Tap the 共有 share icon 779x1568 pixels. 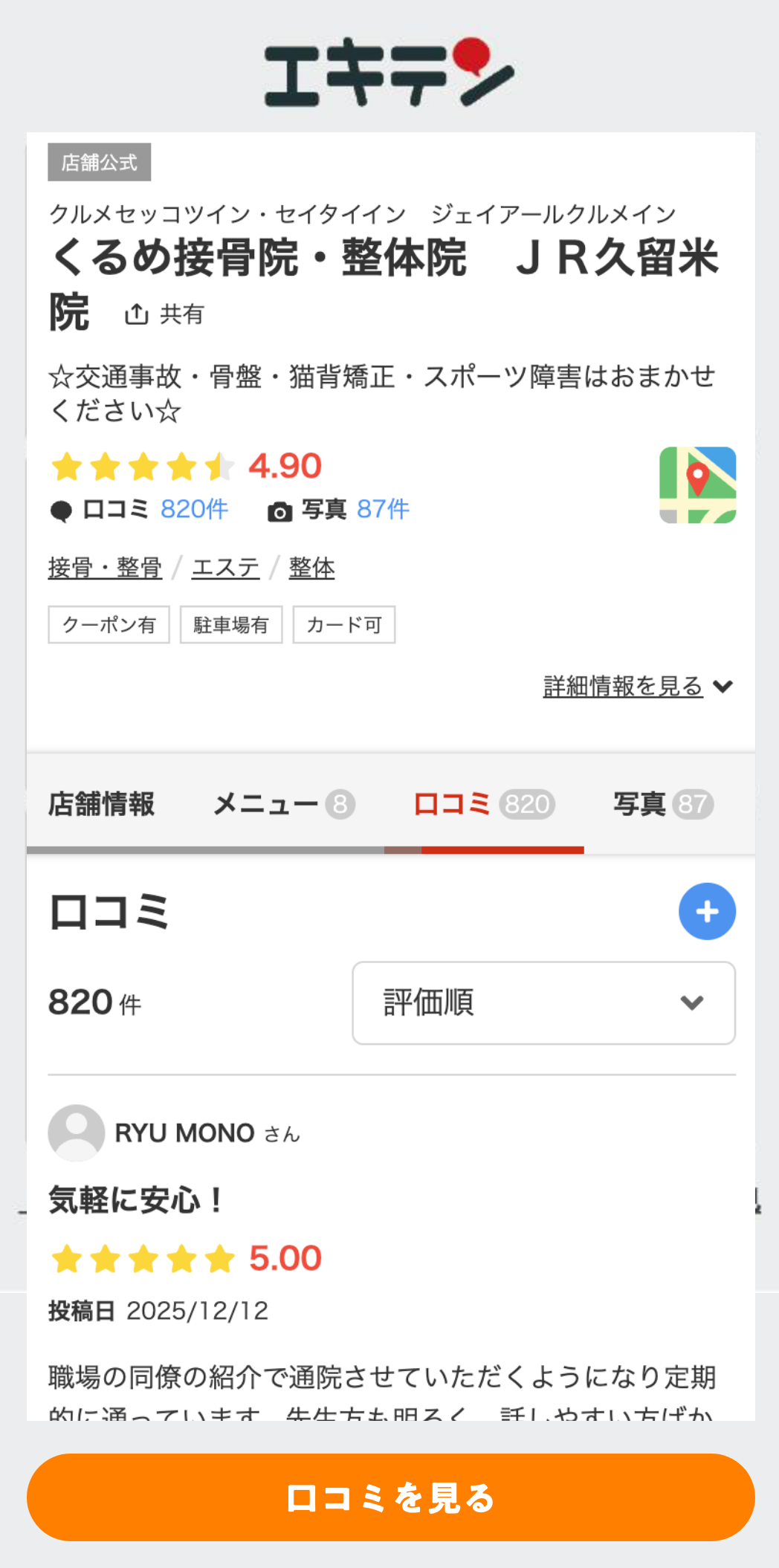(x=137, y=313)
